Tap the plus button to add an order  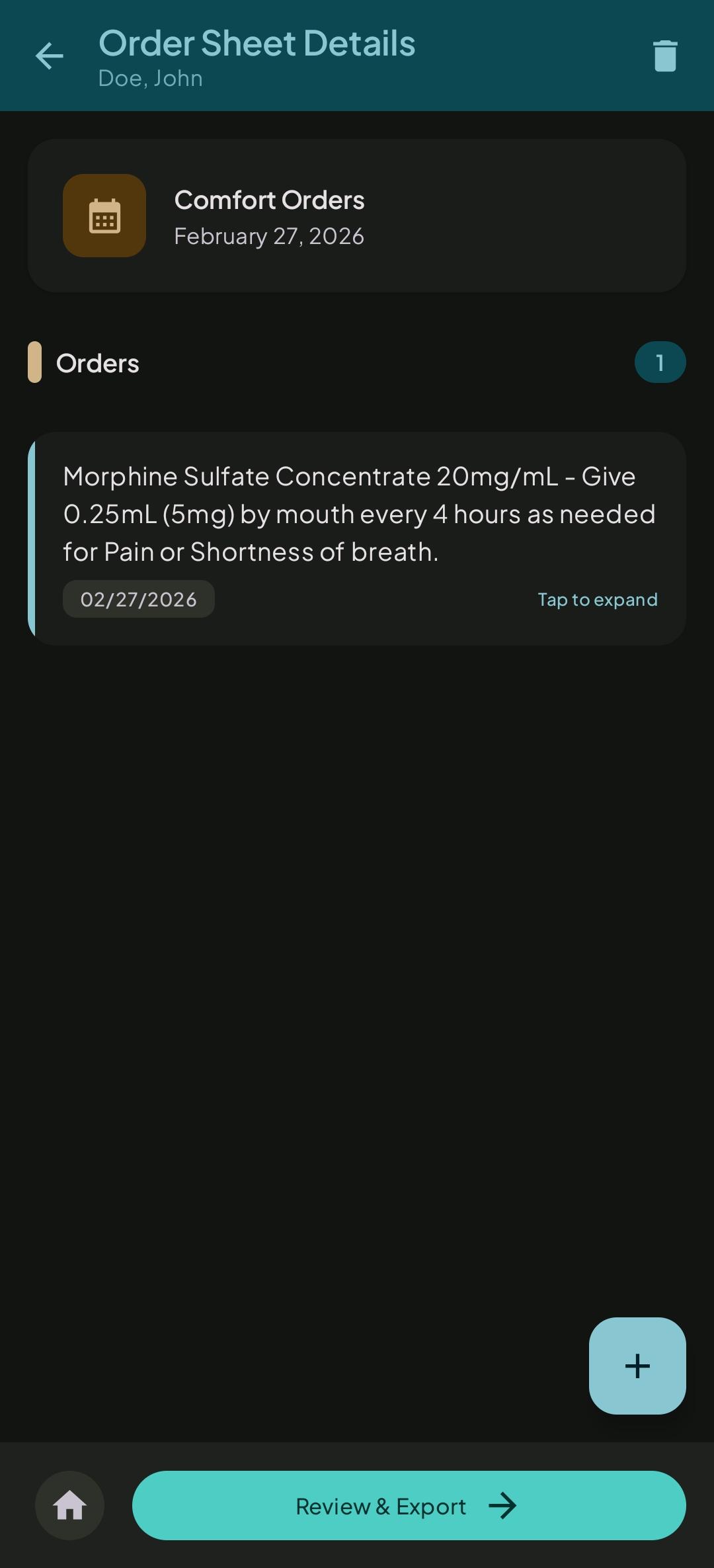click(637, 1366)
